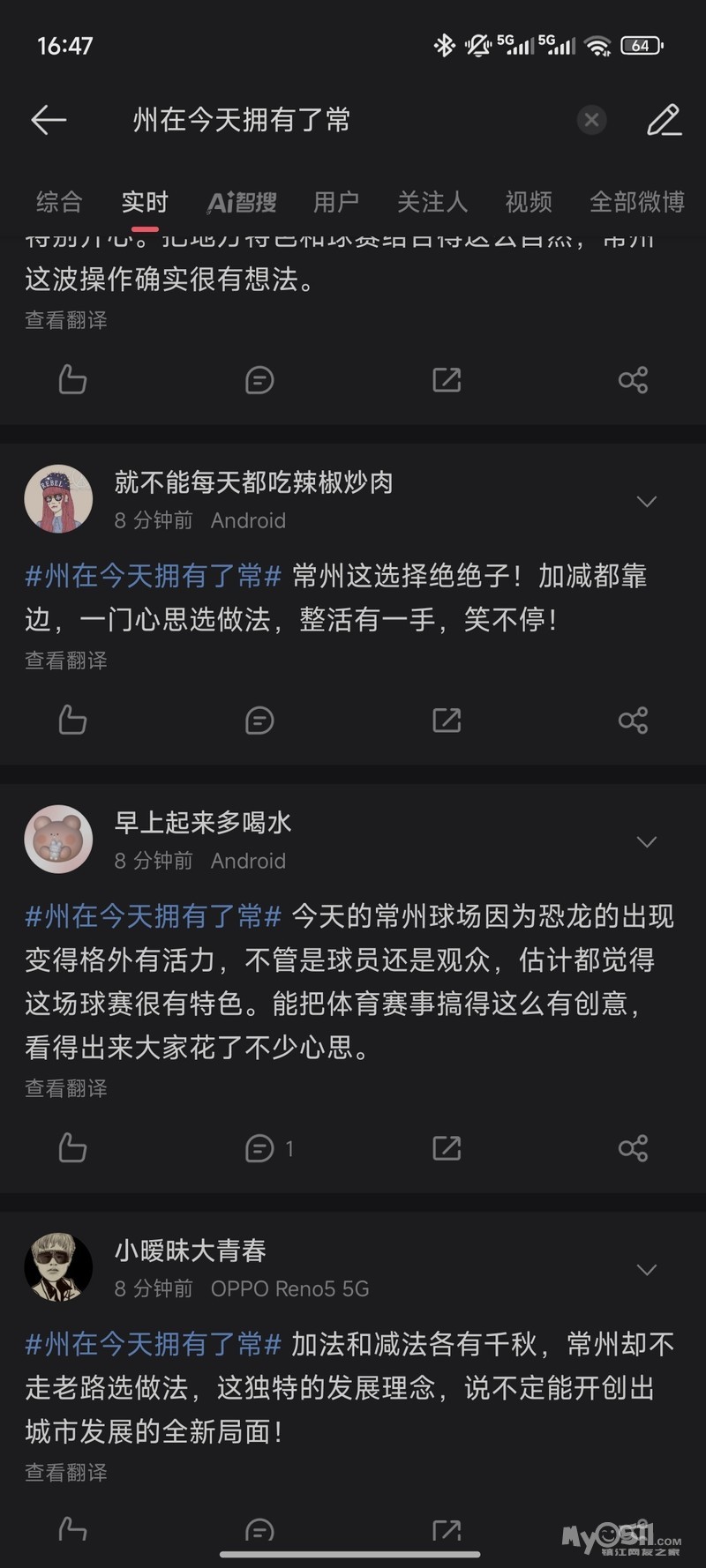706x1568 pixels.
Task: Switch to the 视频 tab
Action: coord(529,203)
